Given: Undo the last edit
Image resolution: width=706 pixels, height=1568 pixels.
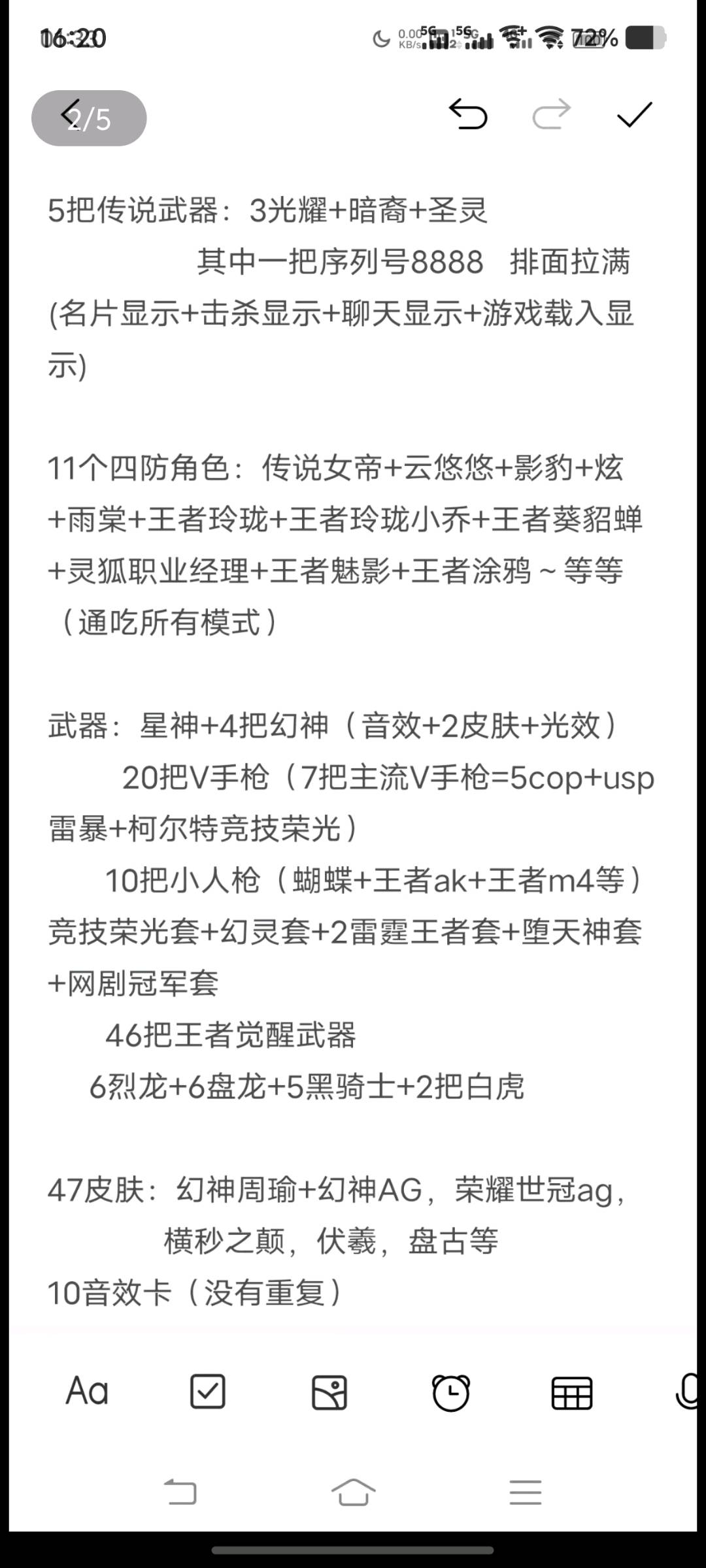Looking at the screenshot, I should [x=468, y=114].
